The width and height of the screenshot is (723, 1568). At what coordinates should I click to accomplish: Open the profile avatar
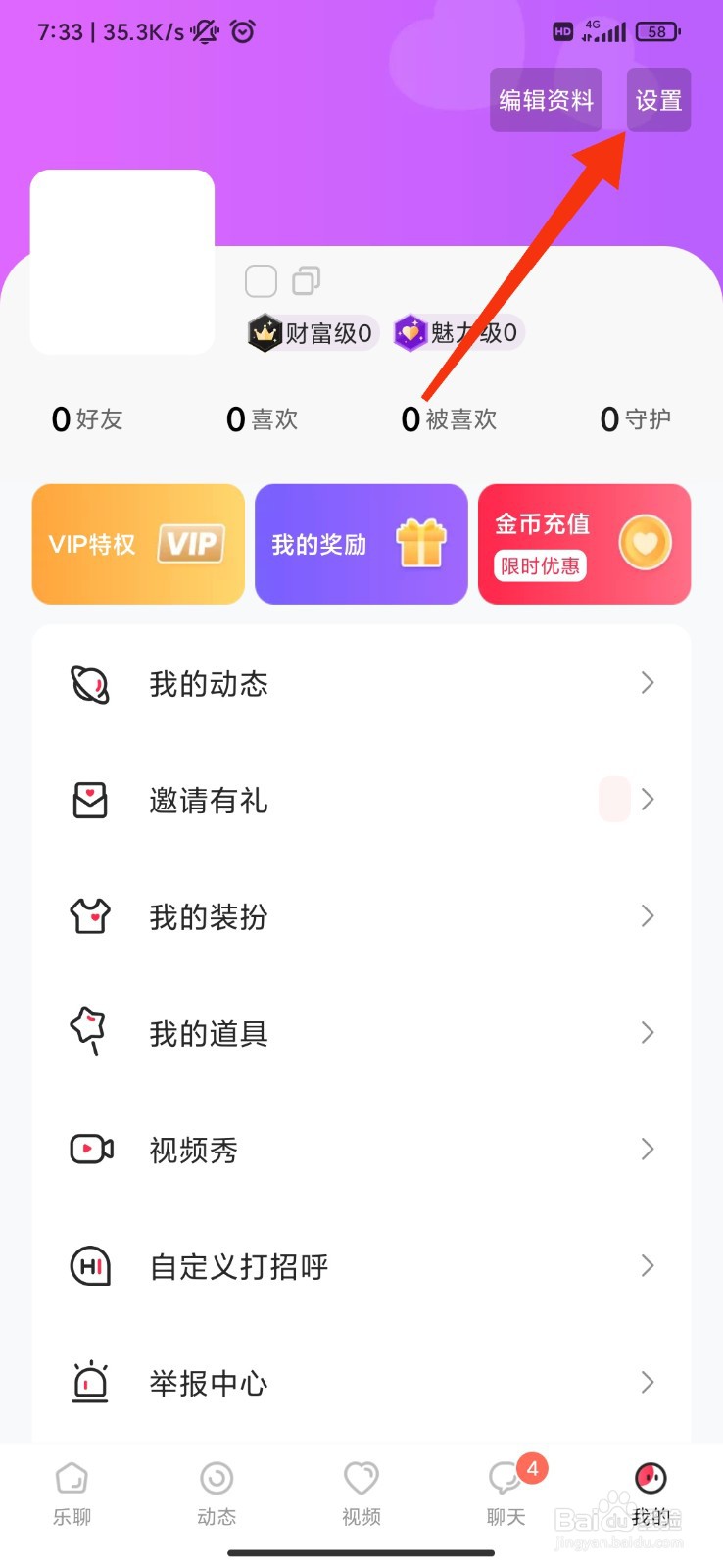pyautogui.click(x=122, y=262)
